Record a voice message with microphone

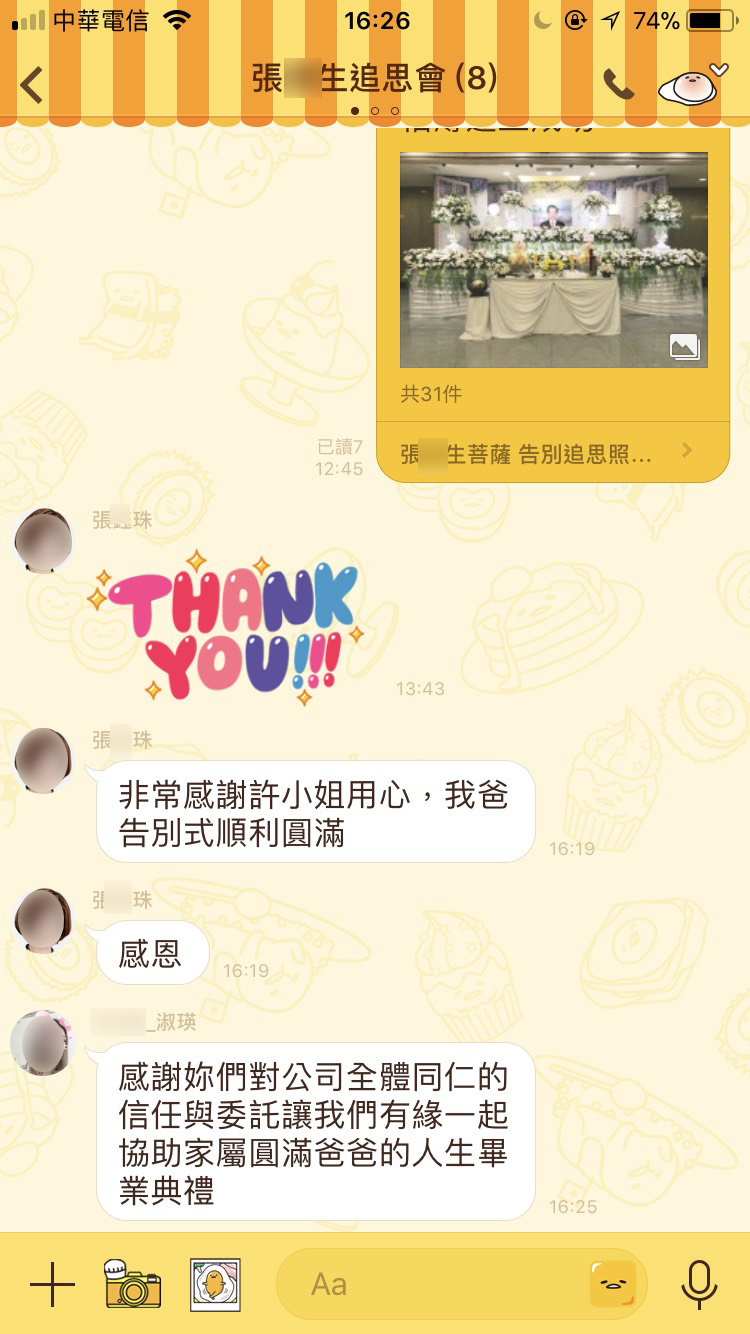(x=699, y=1284)
